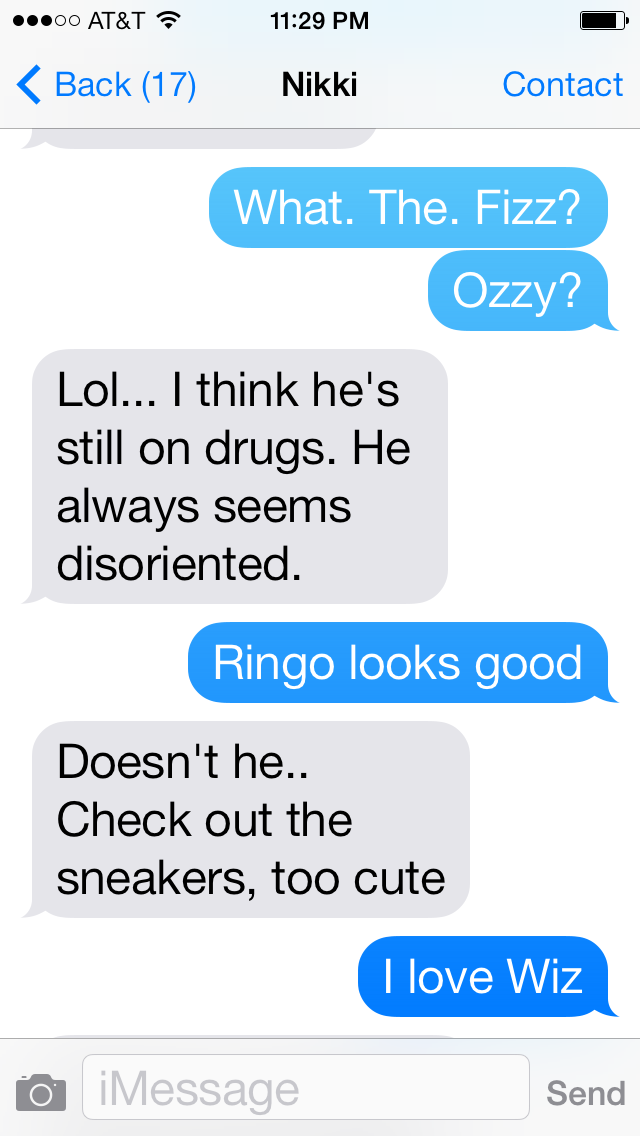Screen dimensions: 640x1136
Task: Go back to the messages list
Action: pos(106,85)
